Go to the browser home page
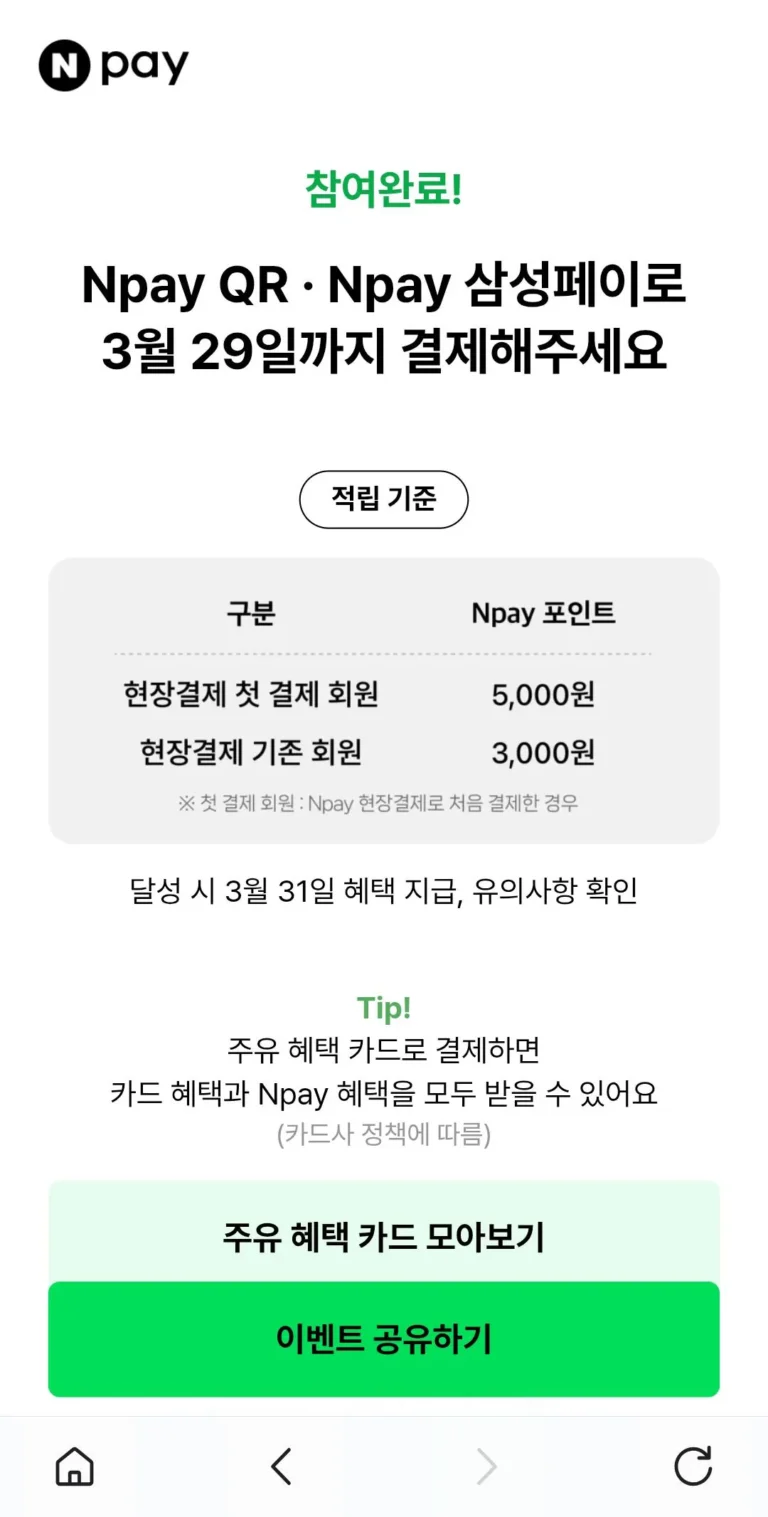 [x=75, y=1467]
